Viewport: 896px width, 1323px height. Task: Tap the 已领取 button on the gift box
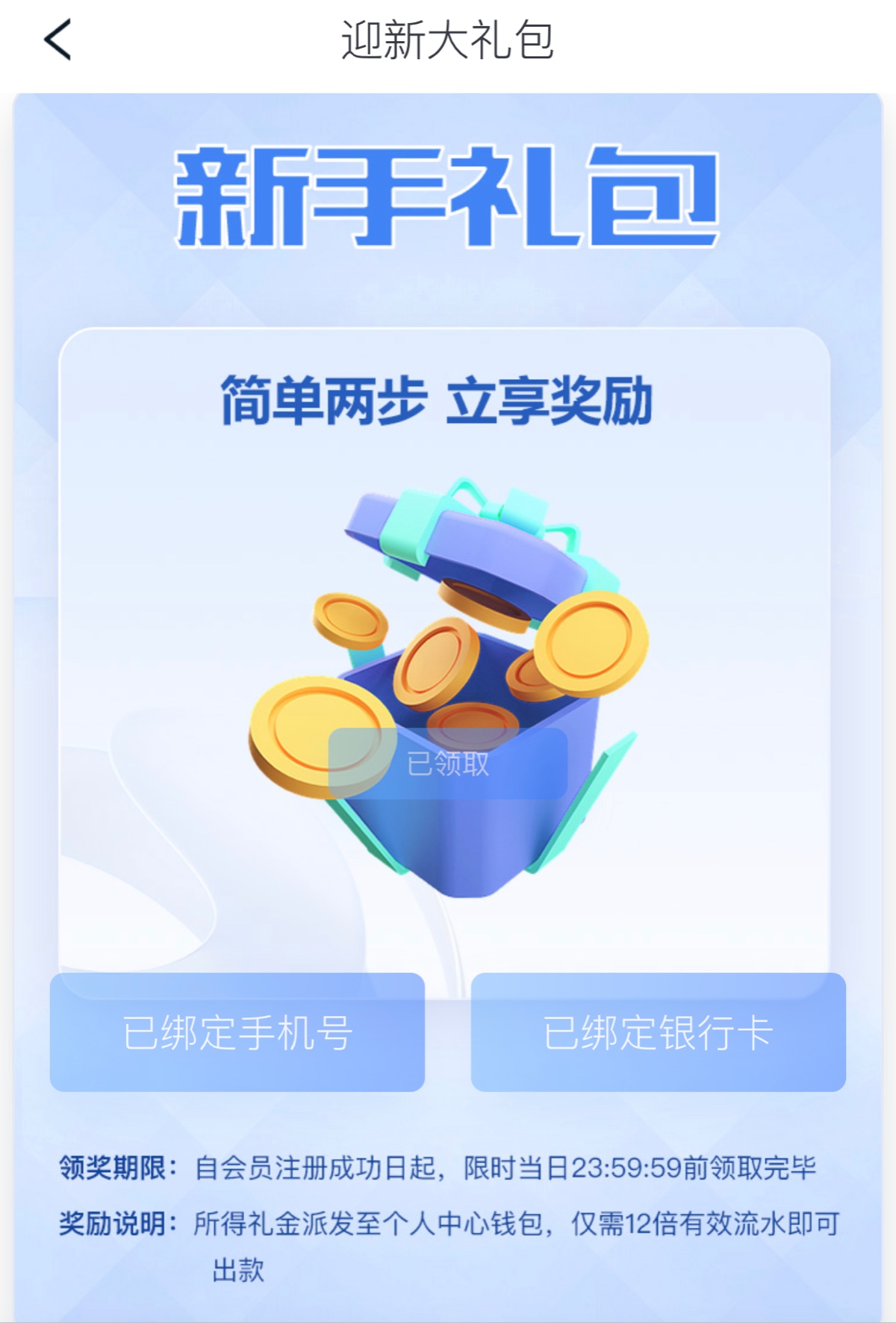tap(448, 763)
